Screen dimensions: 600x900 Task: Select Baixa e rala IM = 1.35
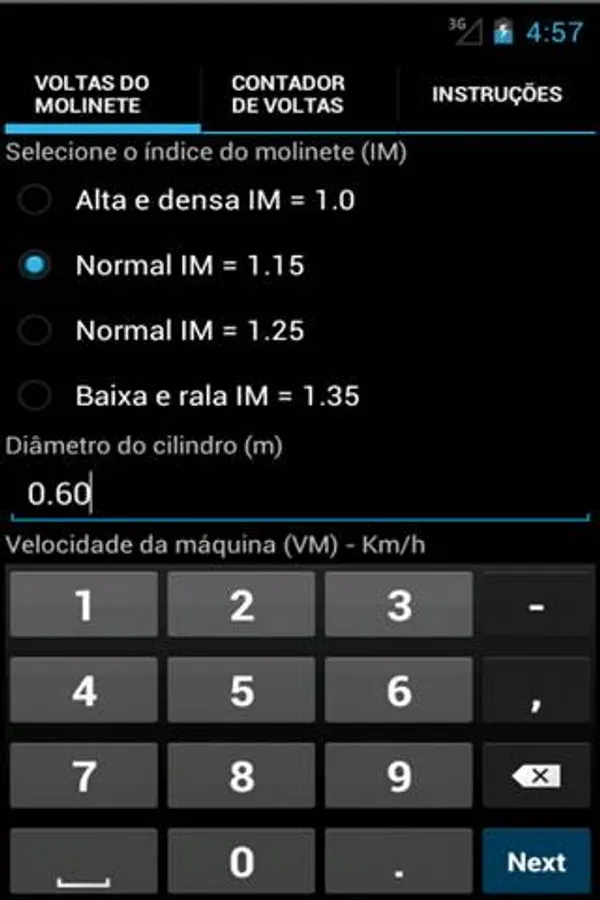tap(36, 396)
